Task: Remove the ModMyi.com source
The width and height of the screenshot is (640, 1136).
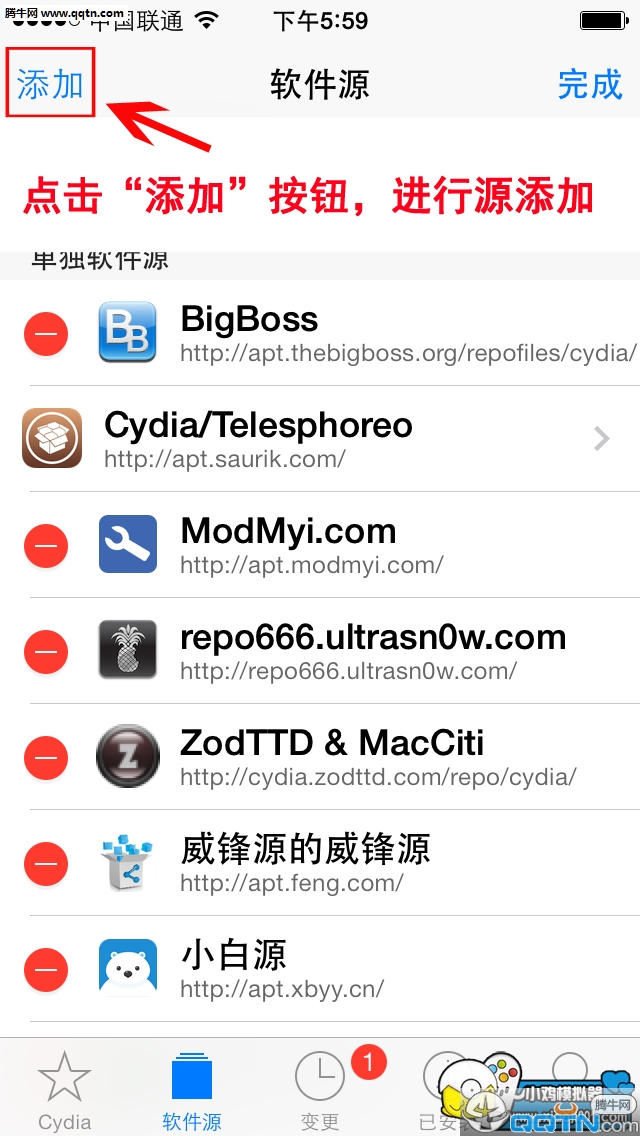Action: tap(46, 546)
